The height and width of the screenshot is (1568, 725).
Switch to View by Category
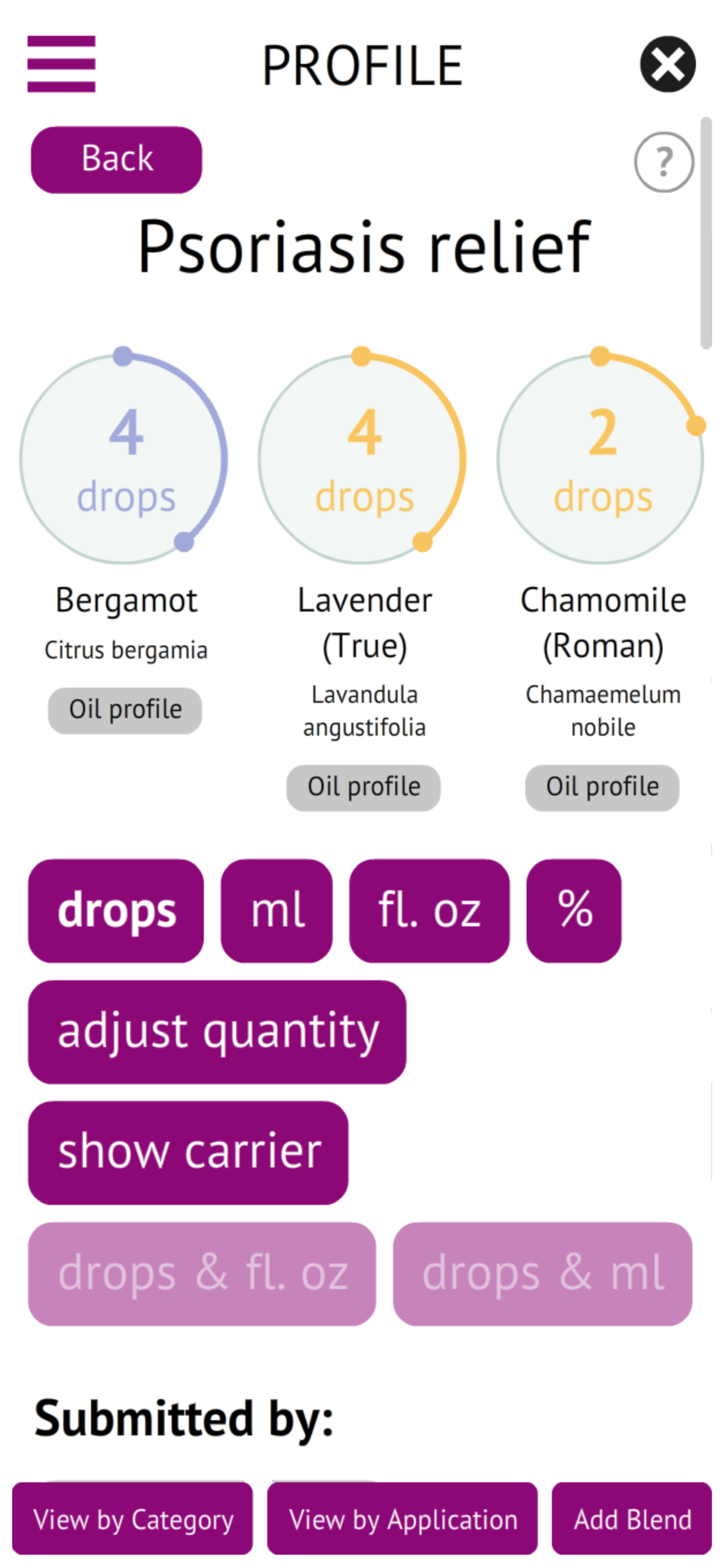pyautogui.click(x=133, y=1520)
